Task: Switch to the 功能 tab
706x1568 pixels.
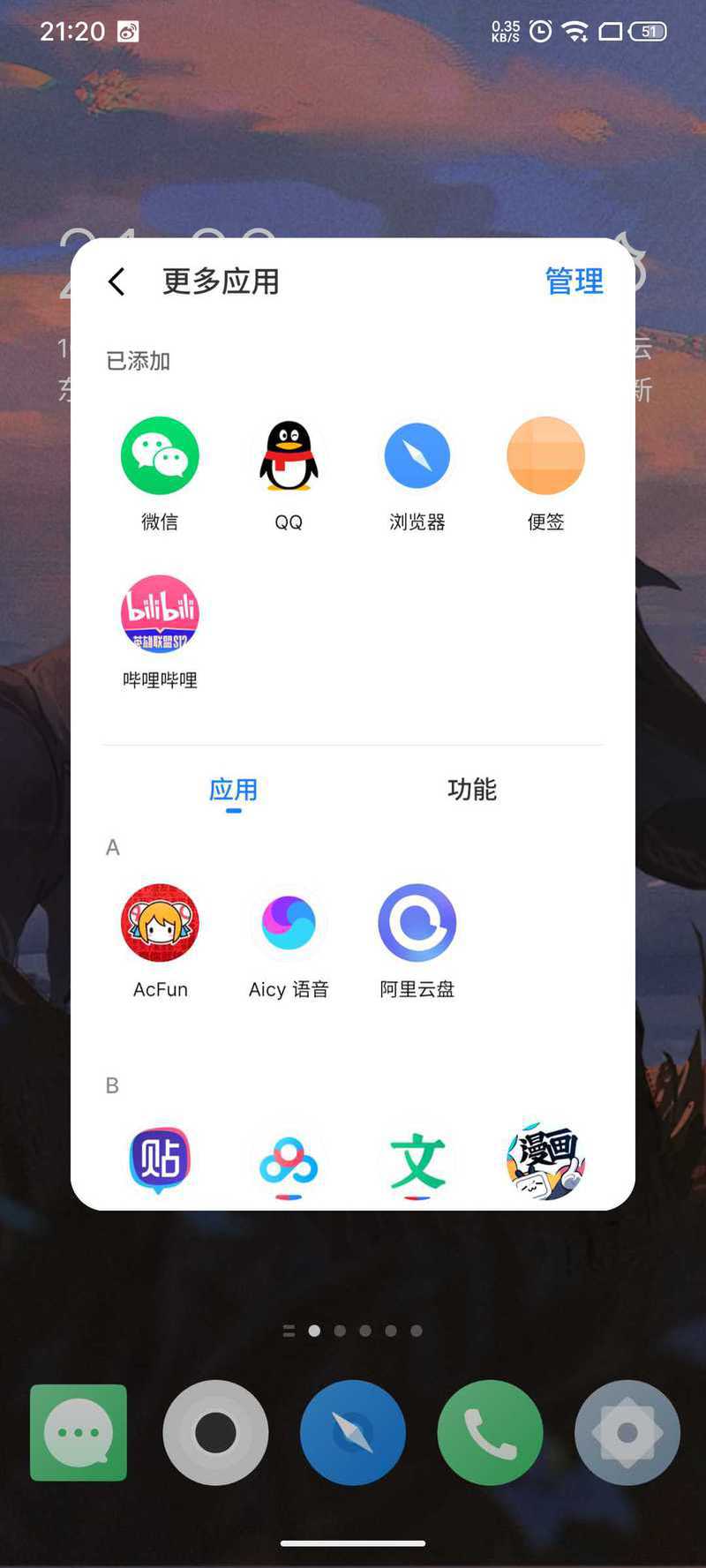Action: click(472, 789)
